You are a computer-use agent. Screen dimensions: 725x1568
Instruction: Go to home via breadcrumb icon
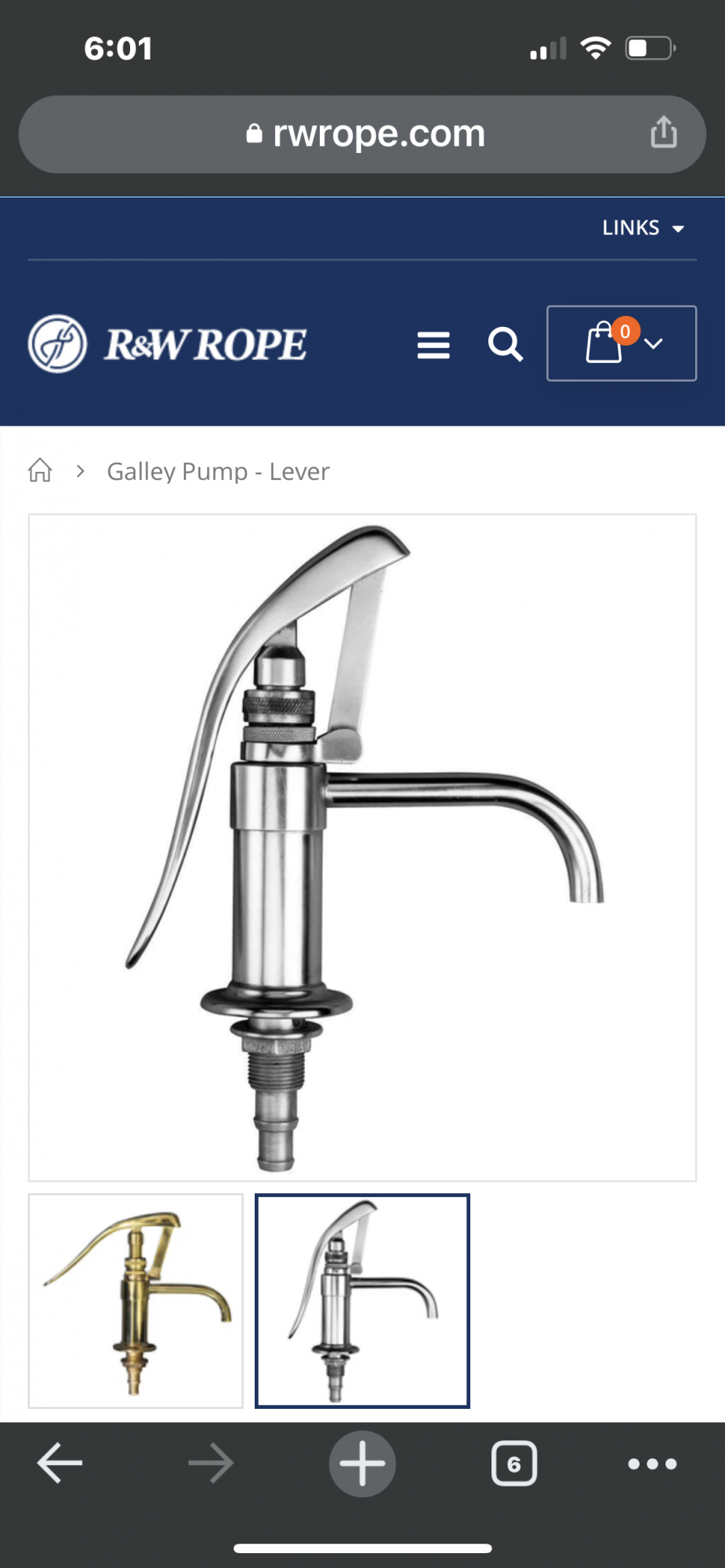40,470
